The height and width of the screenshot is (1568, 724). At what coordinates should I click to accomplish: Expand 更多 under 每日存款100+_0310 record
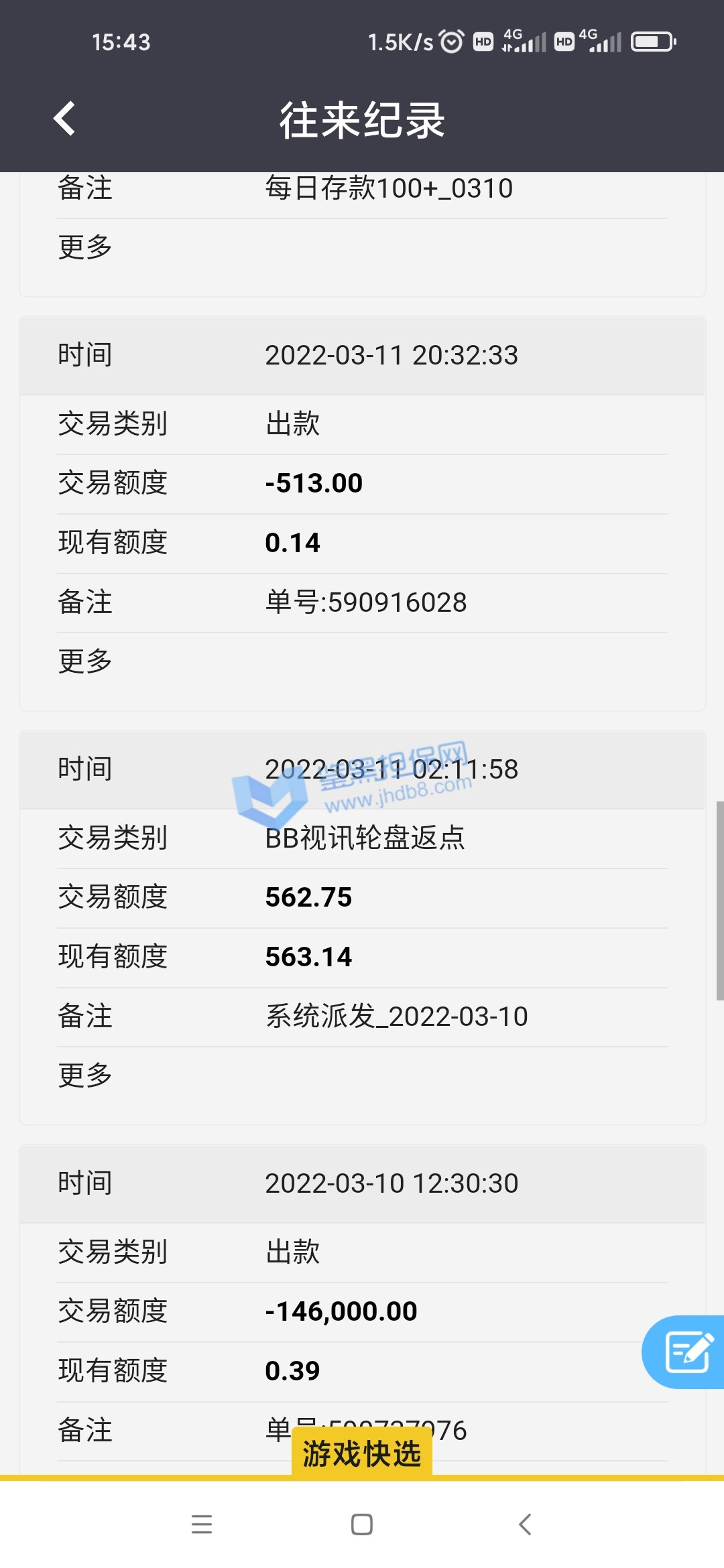tap(85, 247)
